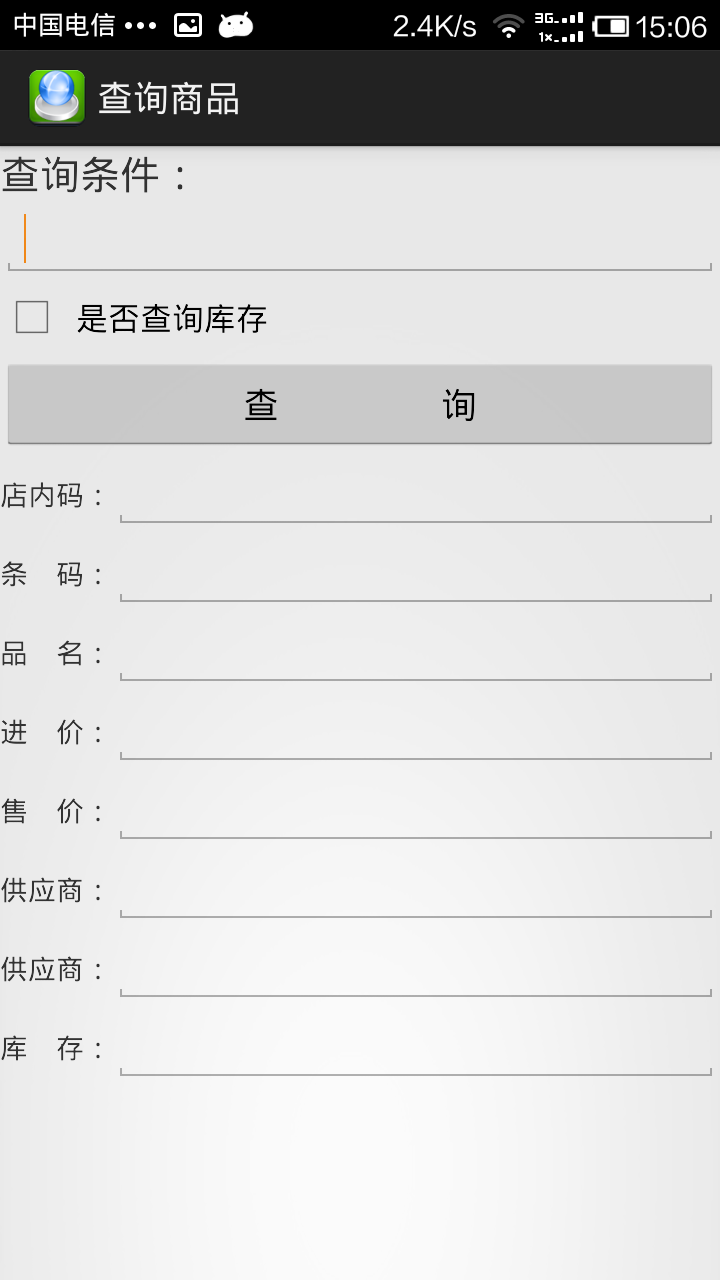This screenshot has width=720, height=1280.
Task: Tap the 库存 field
Action: point(416,1049)
